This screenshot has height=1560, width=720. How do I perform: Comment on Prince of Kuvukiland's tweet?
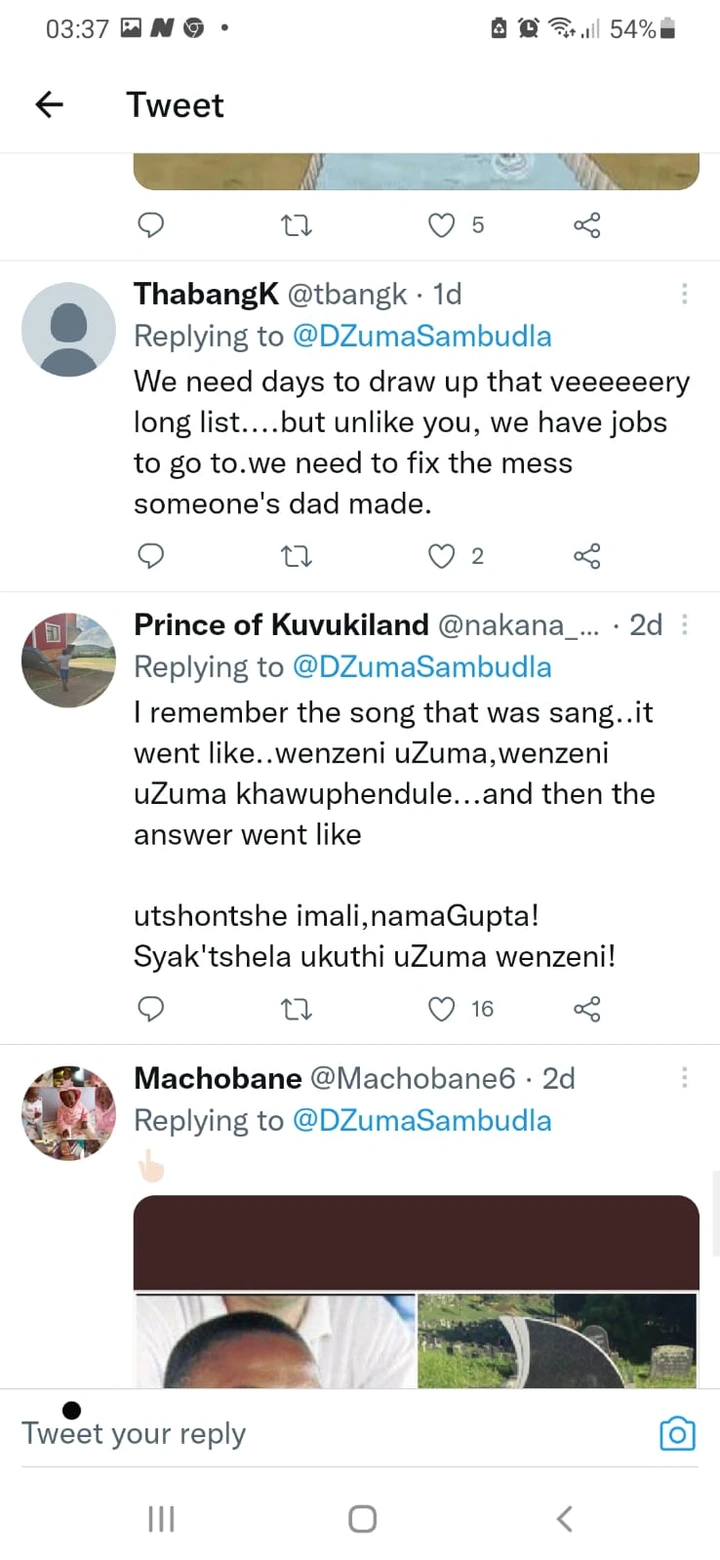pyautogui.click(x=150, y=1009)
